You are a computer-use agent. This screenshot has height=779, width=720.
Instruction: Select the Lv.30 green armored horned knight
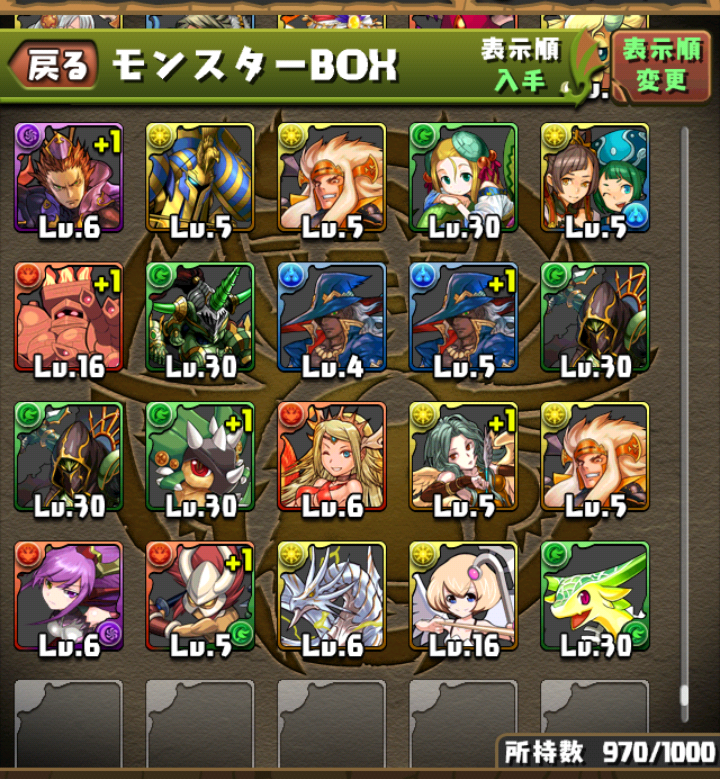tap(201, 318)
